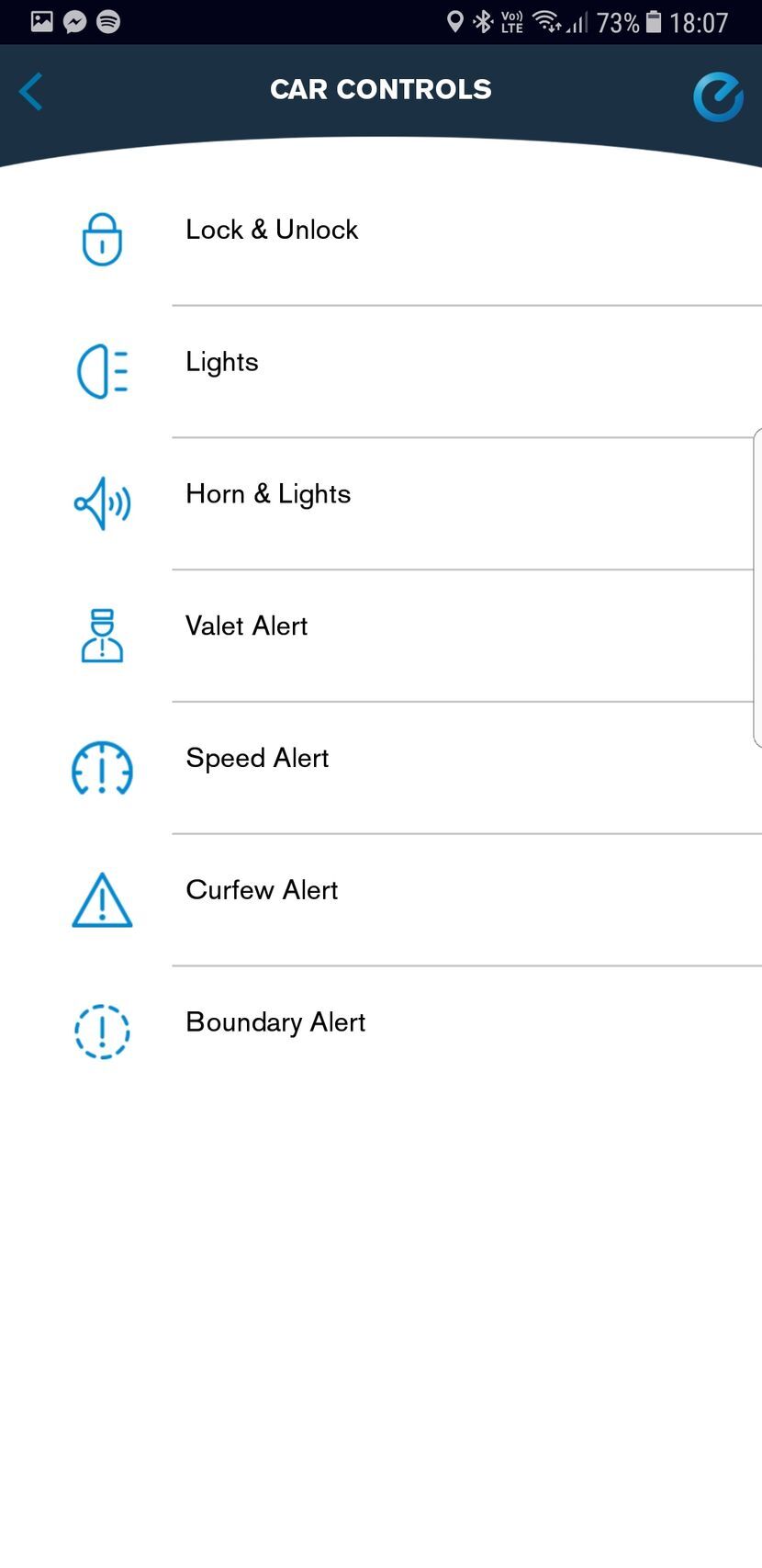Open Valet Alert settings
The image size is (762, 1568).
246,626
